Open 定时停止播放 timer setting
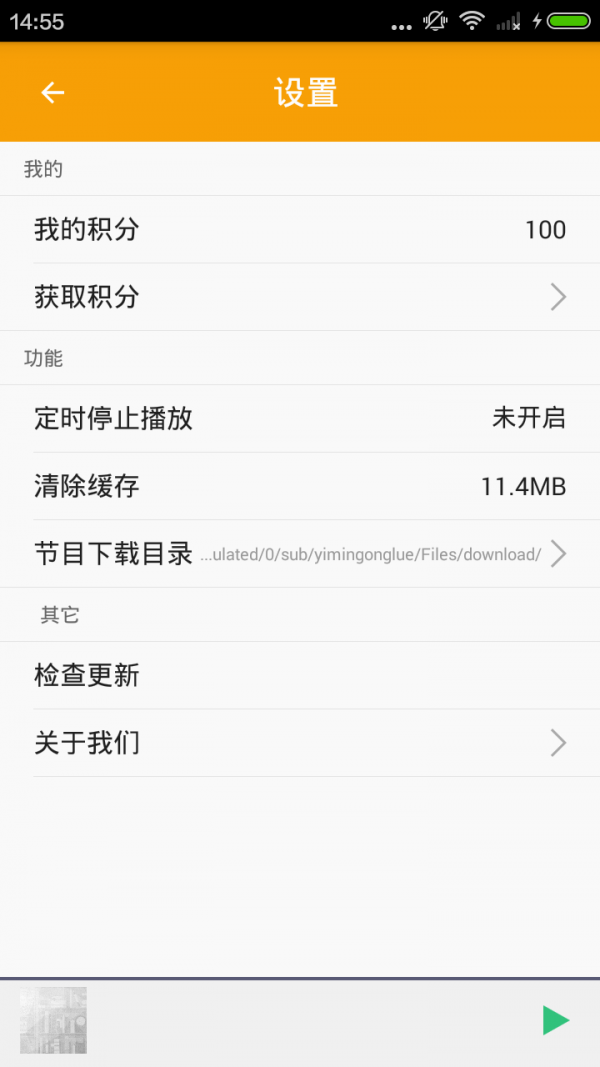Image resolution: width=600 pixels, height=1067 pixels. [x=300, y=418]
